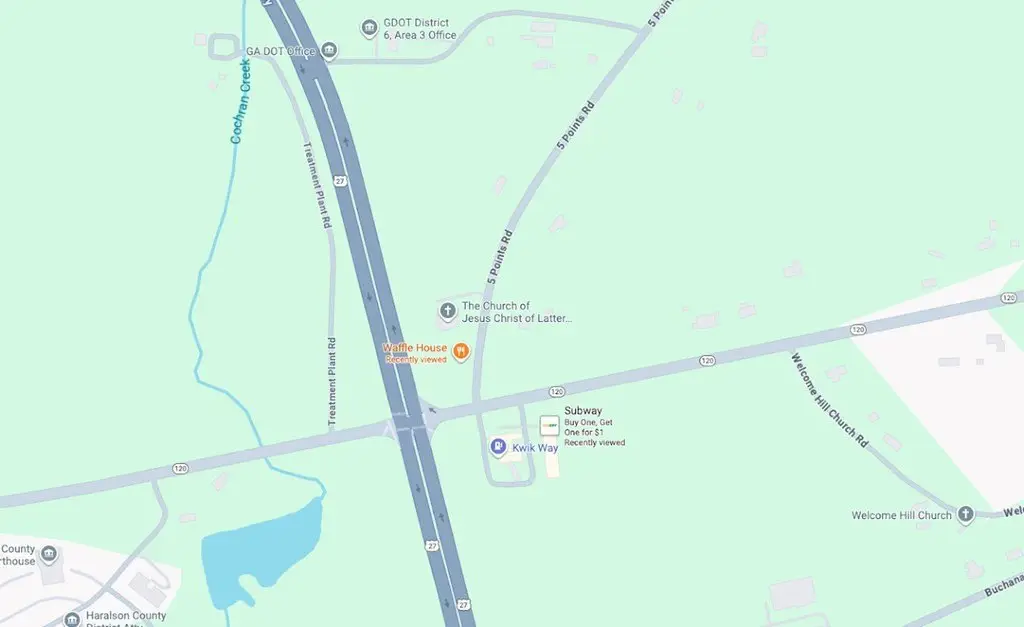Tap the Welcome Hill Church marker
Viewport: 1024px width, 627px height.
(965, 515)
